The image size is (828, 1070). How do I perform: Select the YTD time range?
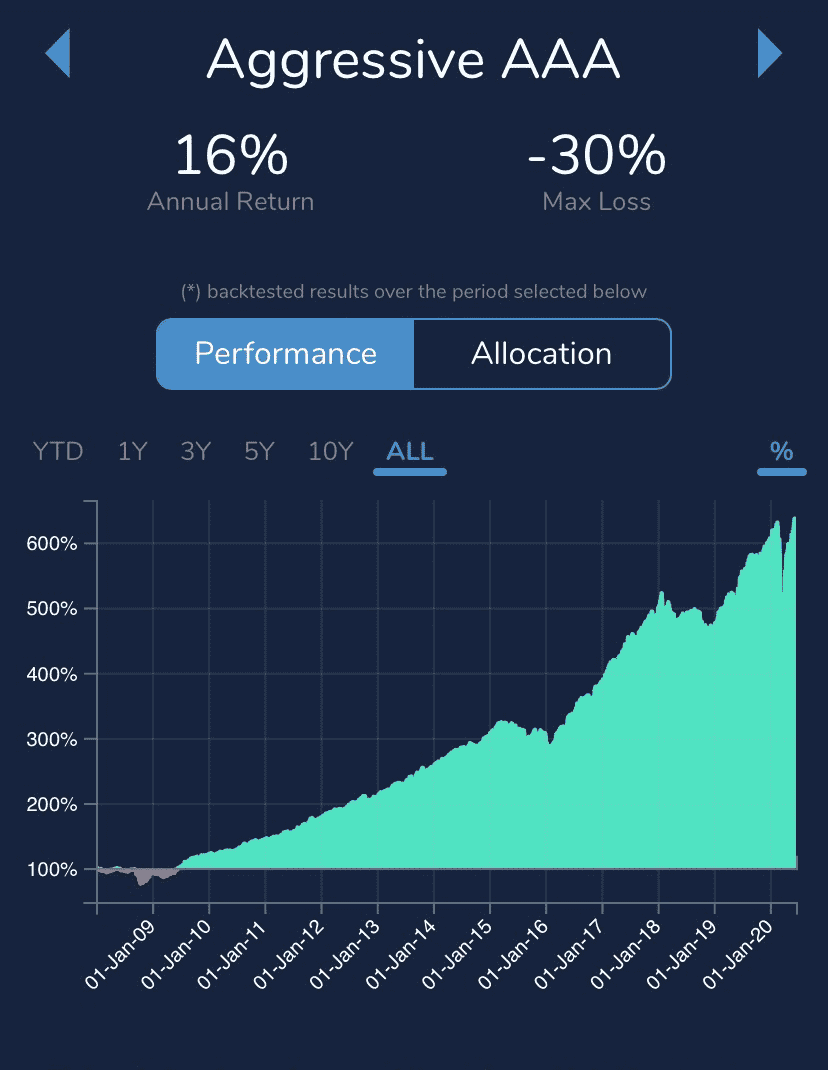click(57, 451)
